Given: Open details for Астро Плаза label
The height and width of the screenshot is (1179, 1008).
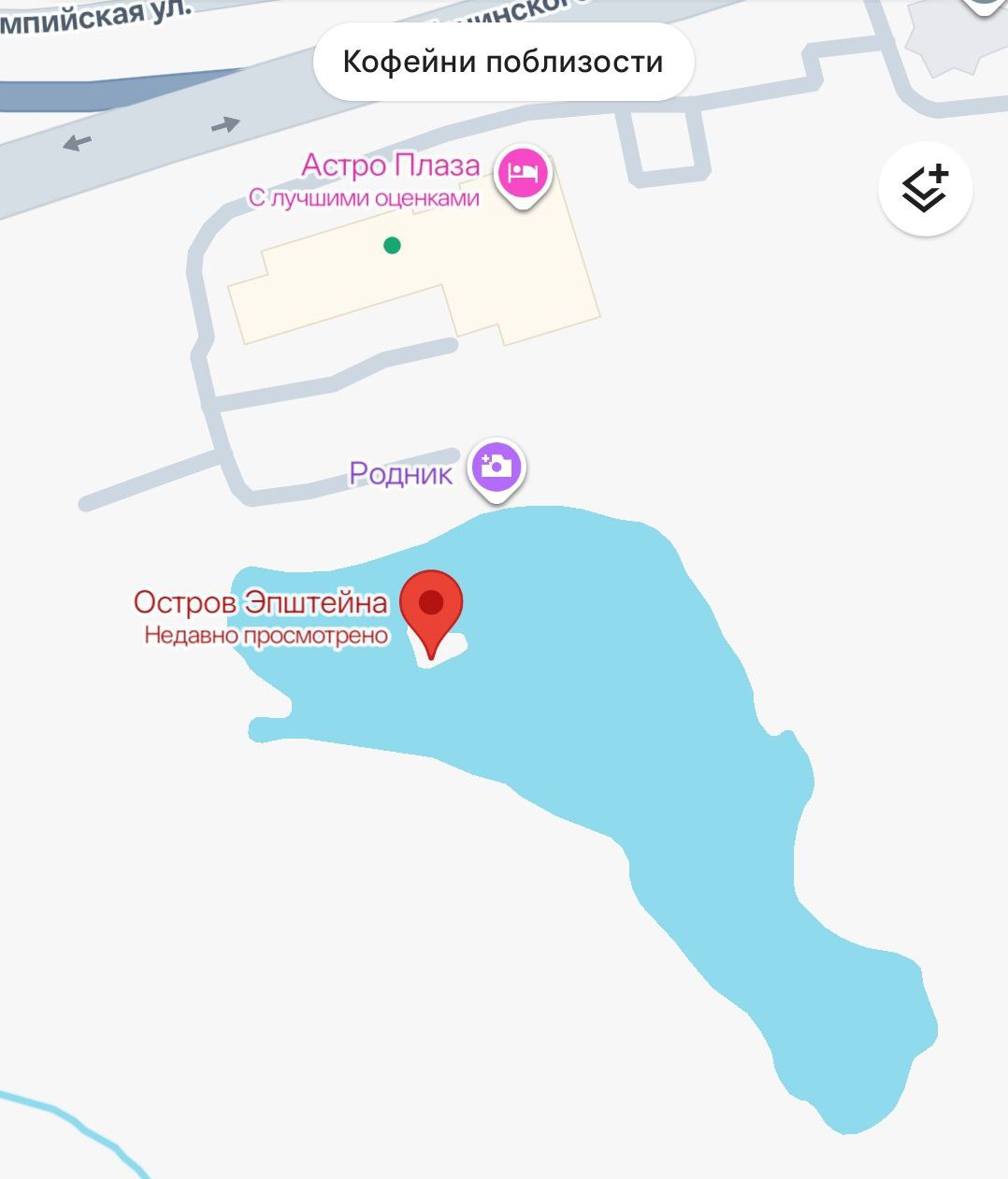Looking at the screenshot, I should tap(390, 165).
